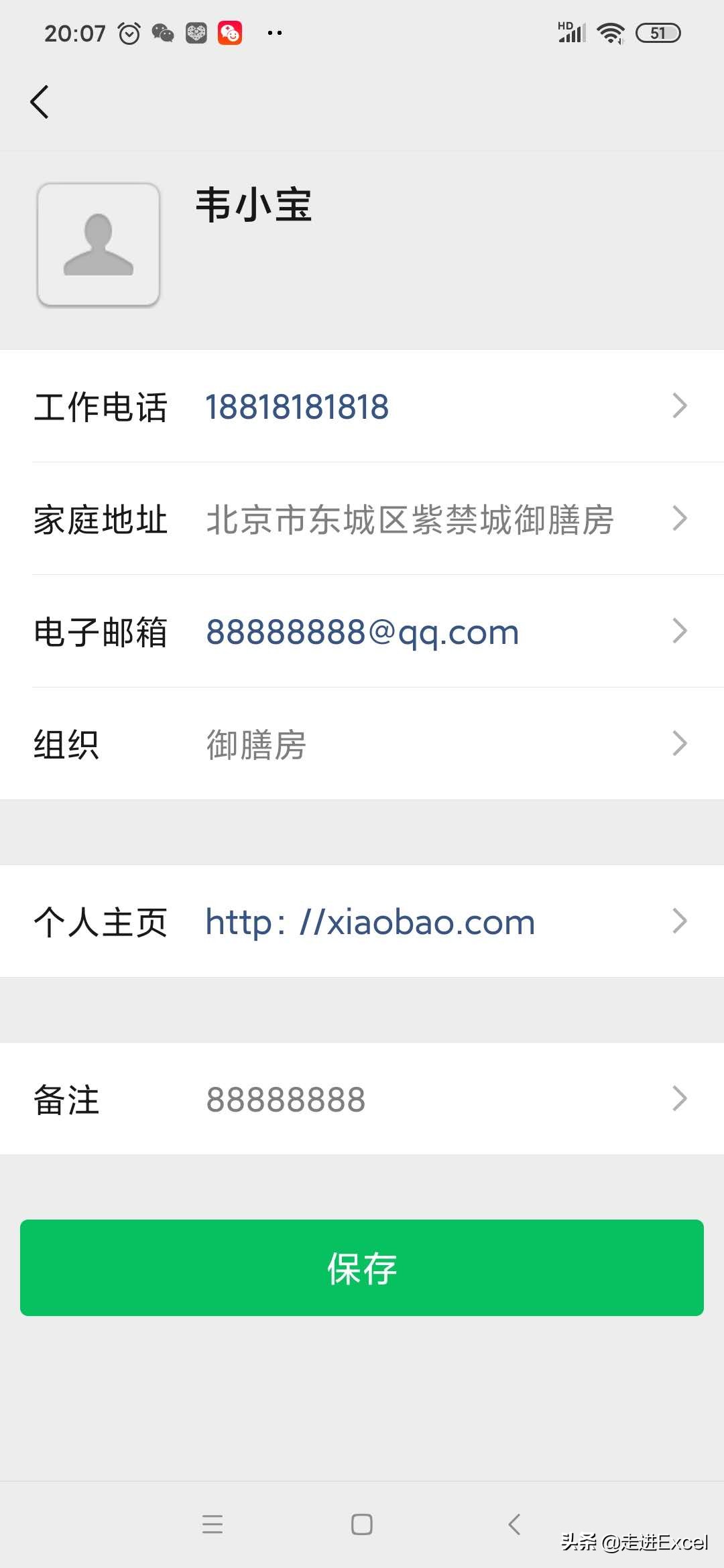
Task: Tap the green 保存 button
Action: tap(362, 1268)
